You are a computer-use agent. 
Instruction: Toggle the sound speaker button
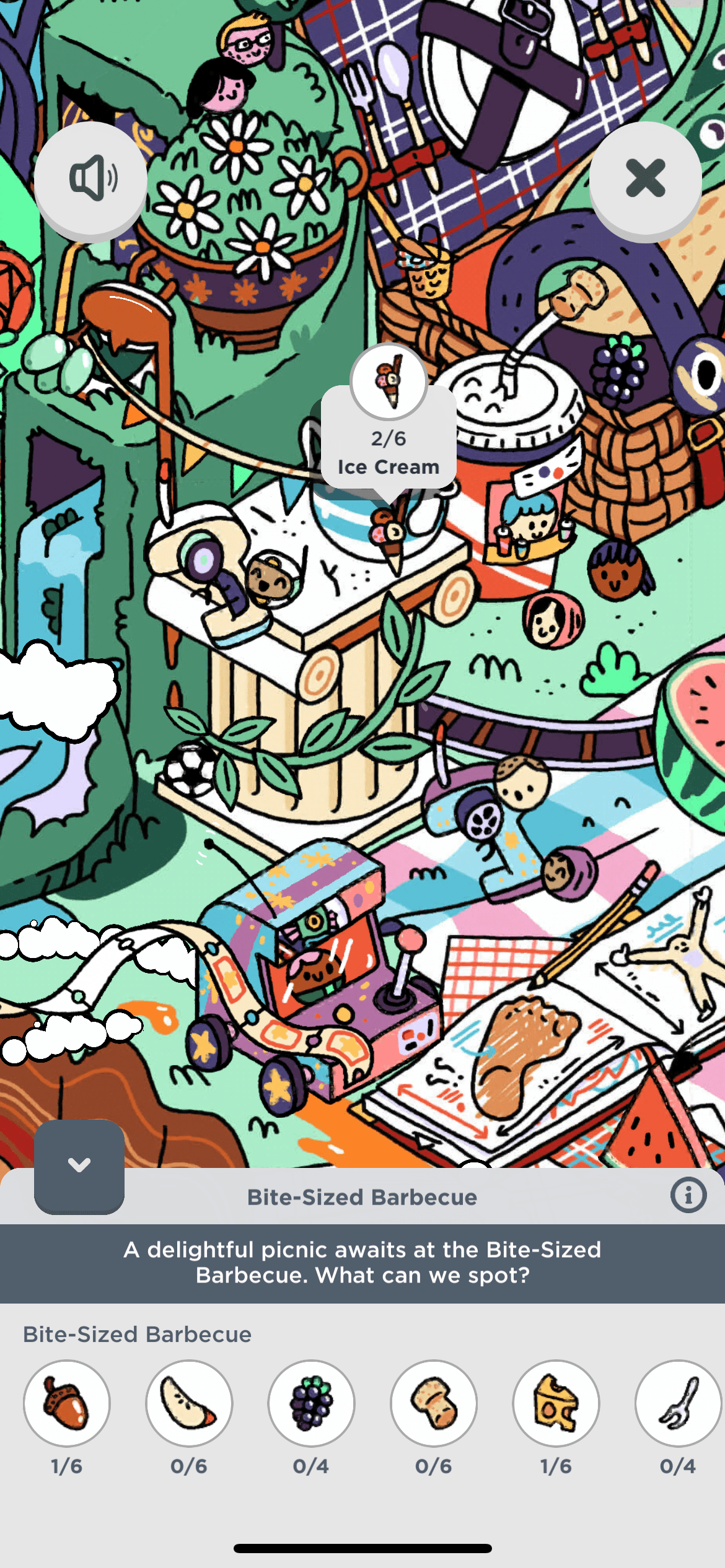[x=90, y=179]
